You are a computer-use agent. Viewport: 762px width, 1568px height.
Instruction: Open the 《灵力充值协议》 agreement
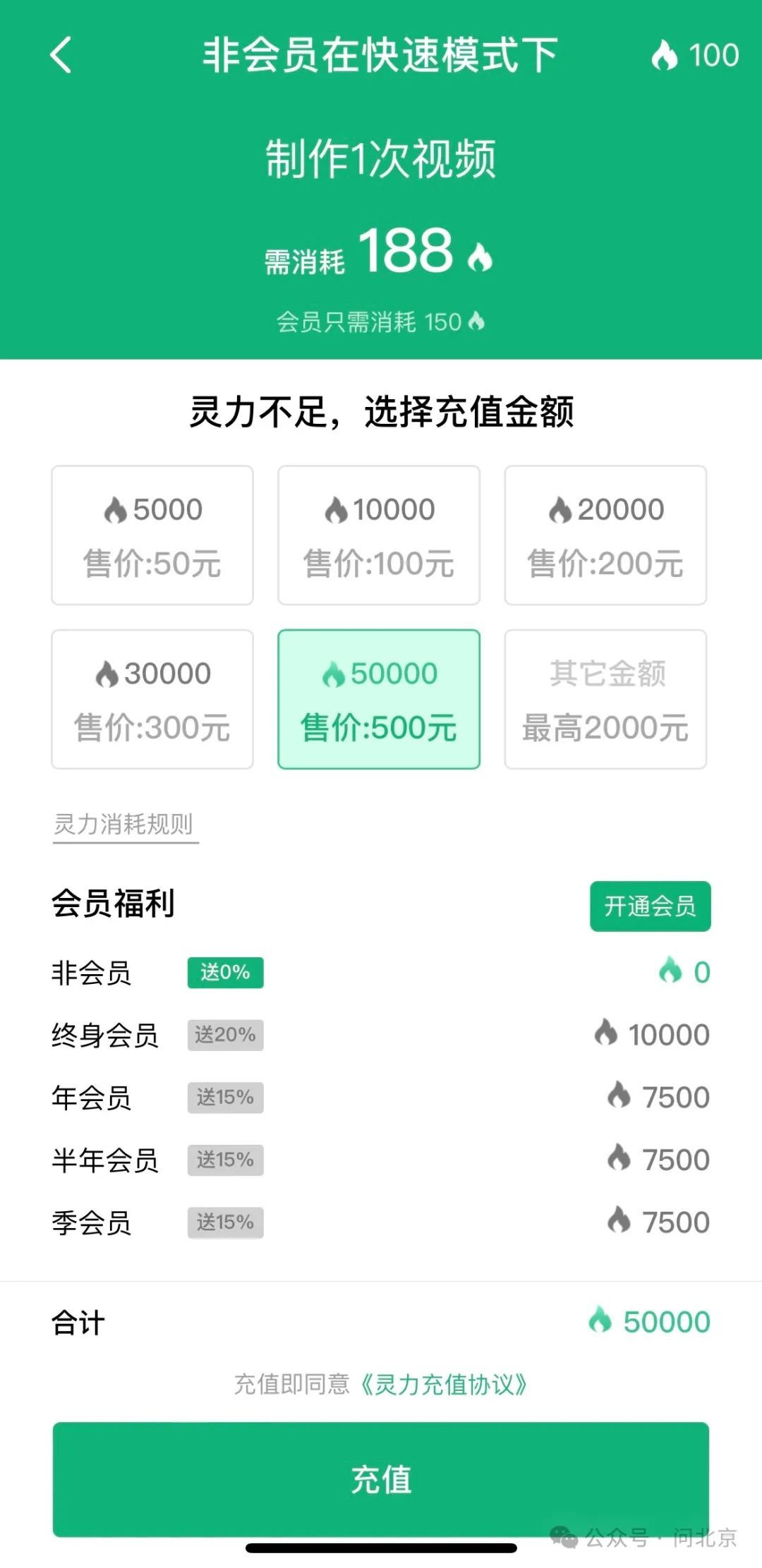coord(443,1385)
